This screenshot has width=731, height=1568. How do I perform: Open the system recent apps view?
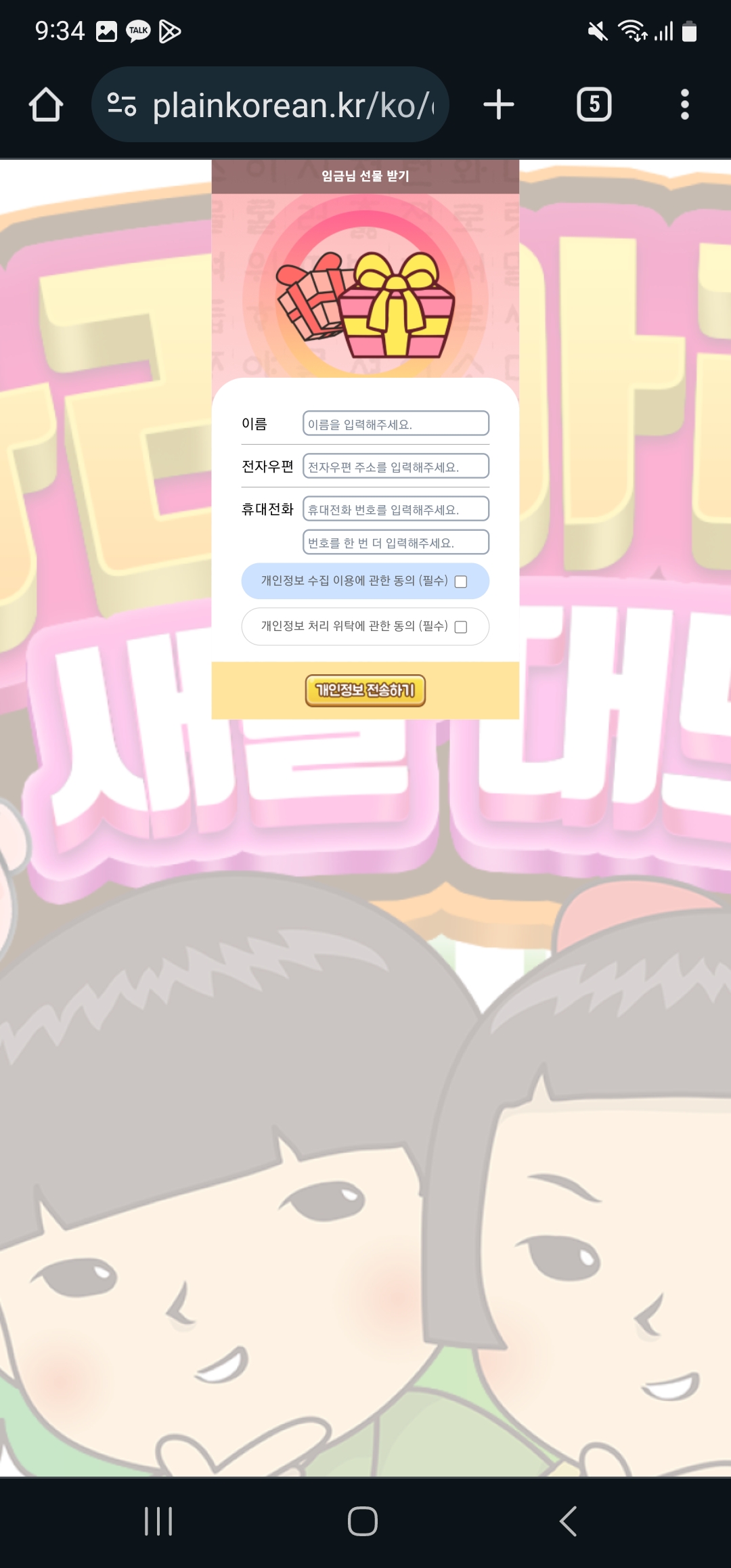pos(159,1521)
